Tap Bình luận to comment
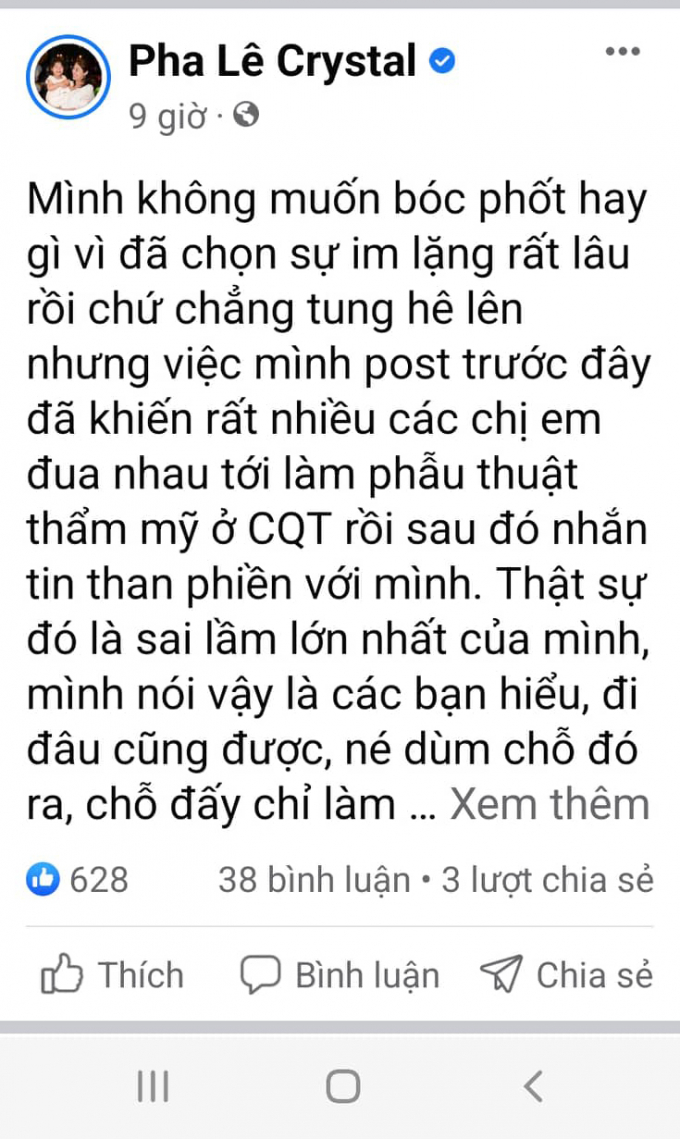Viewport: 680px width, 1139px height. 340,975
